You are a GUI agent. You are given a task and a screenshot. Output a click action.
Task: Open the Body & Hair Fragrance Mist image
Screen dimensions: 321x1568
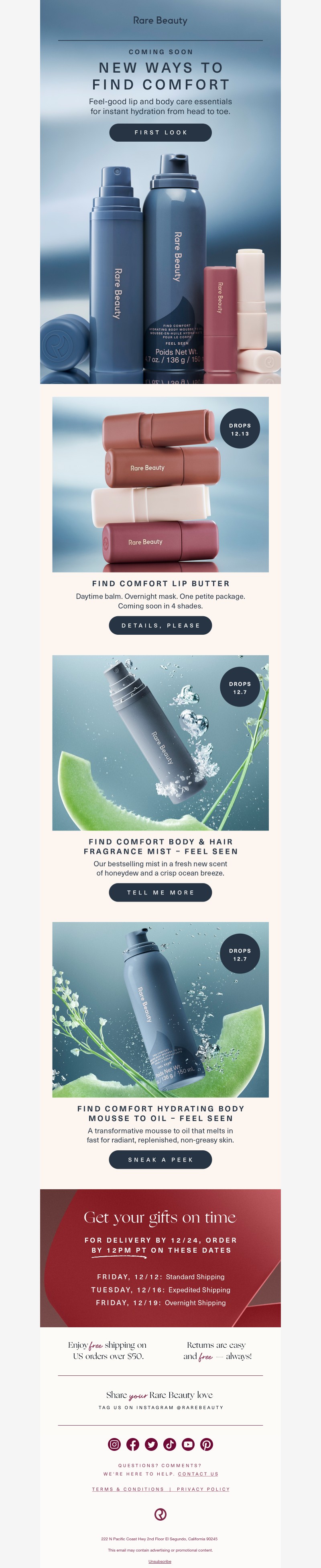[160, 743]
